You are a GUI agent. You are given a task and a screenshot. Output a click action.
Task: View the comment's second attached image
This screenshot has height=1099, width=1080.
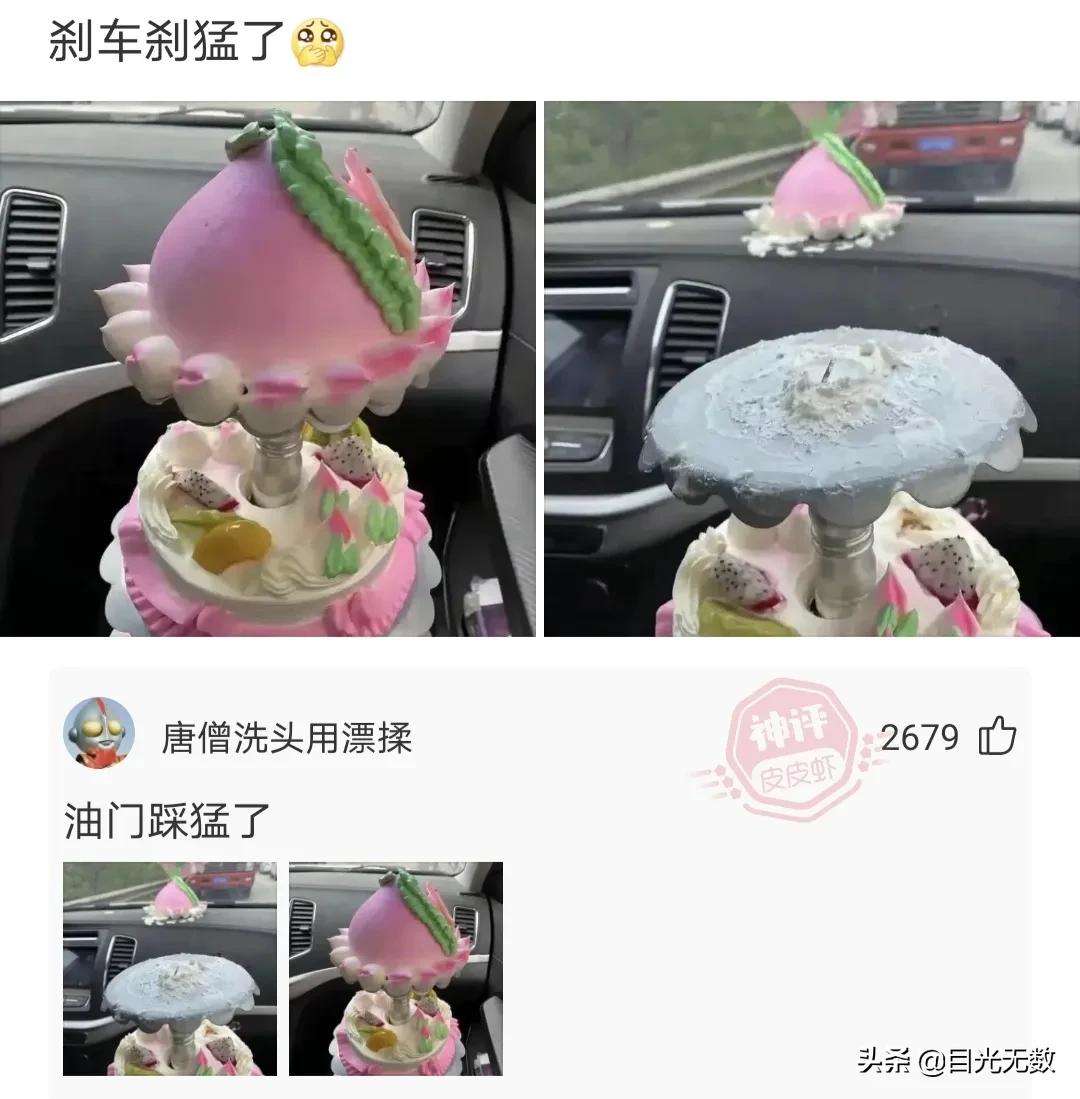(x=396, y=968)
